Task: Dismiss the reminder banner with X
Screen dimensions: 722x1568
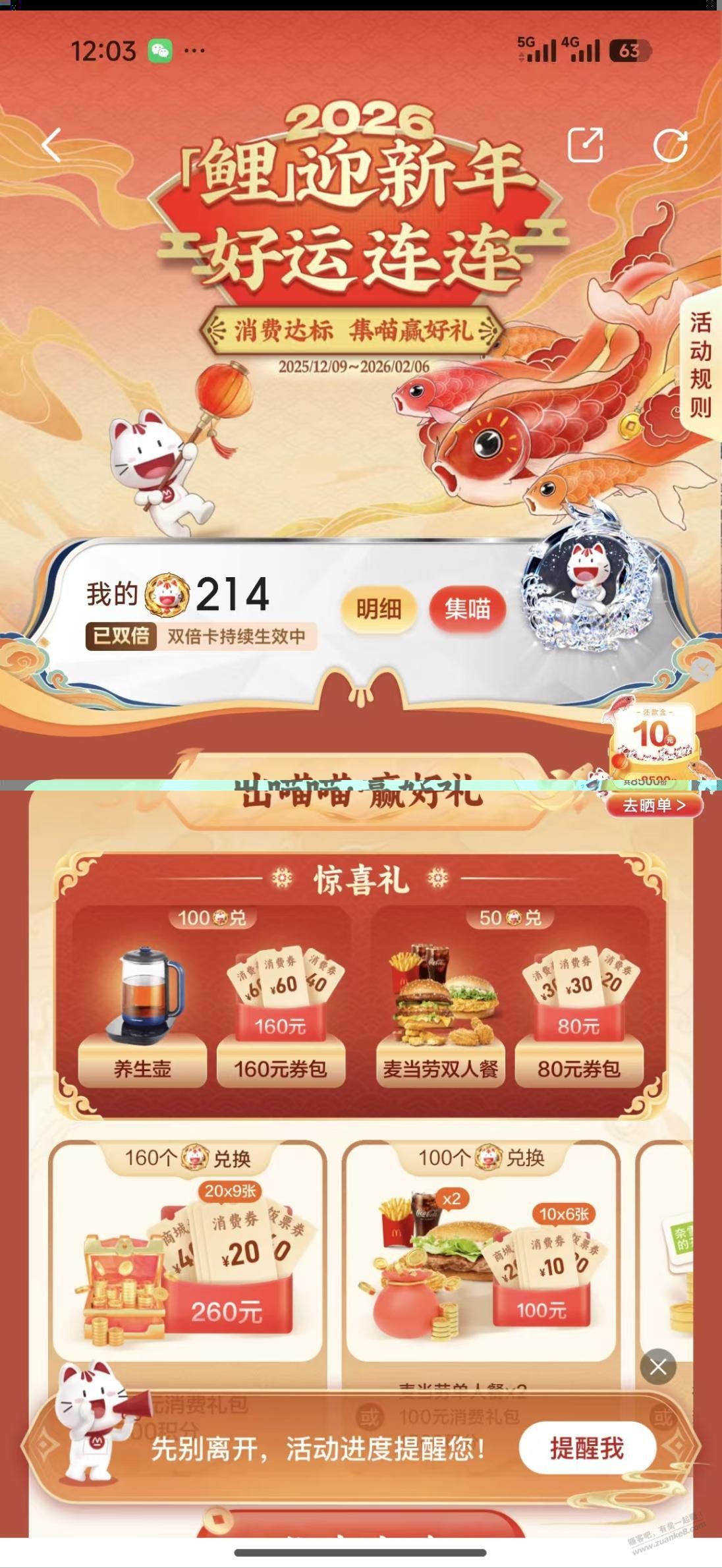Action: [x=658, y=1367]
